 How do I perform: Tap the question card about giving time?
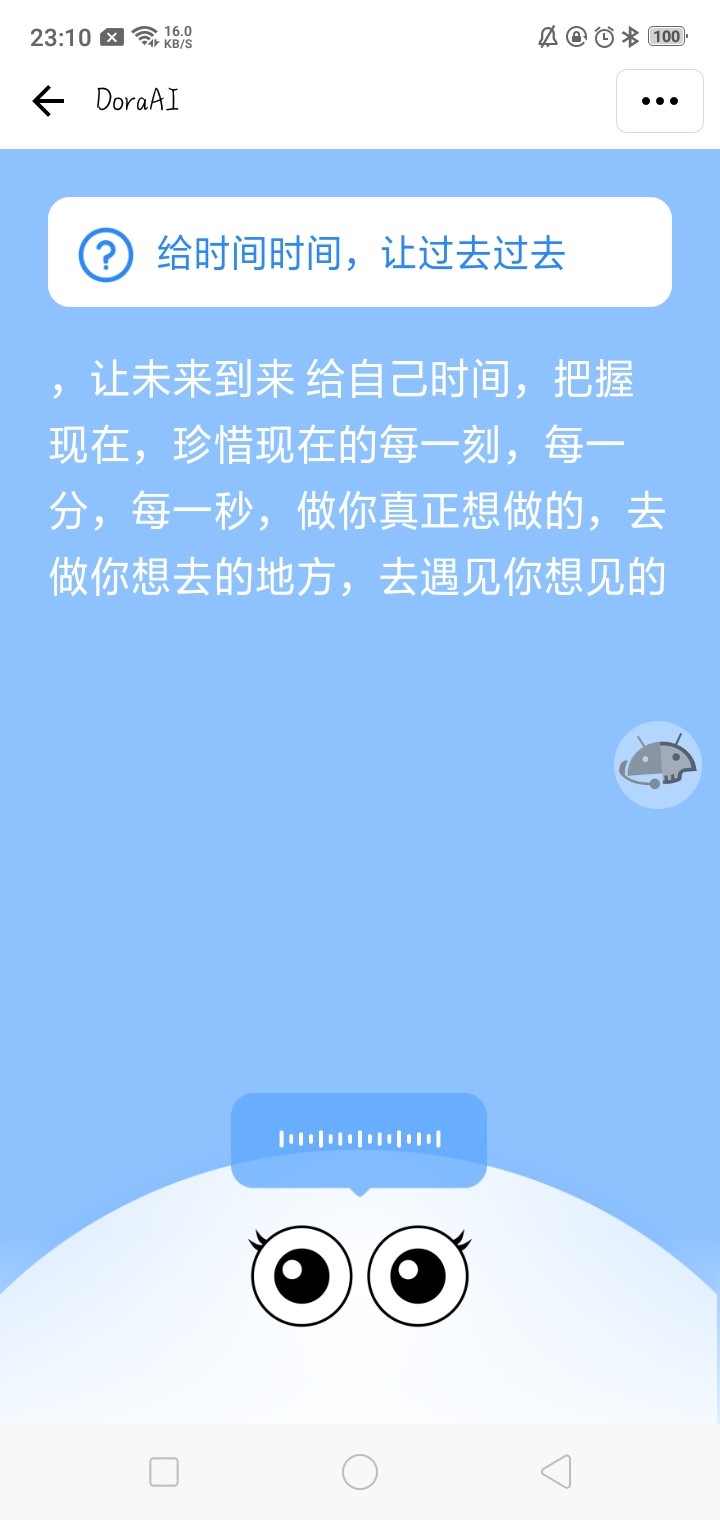click(x=360, y=253)
